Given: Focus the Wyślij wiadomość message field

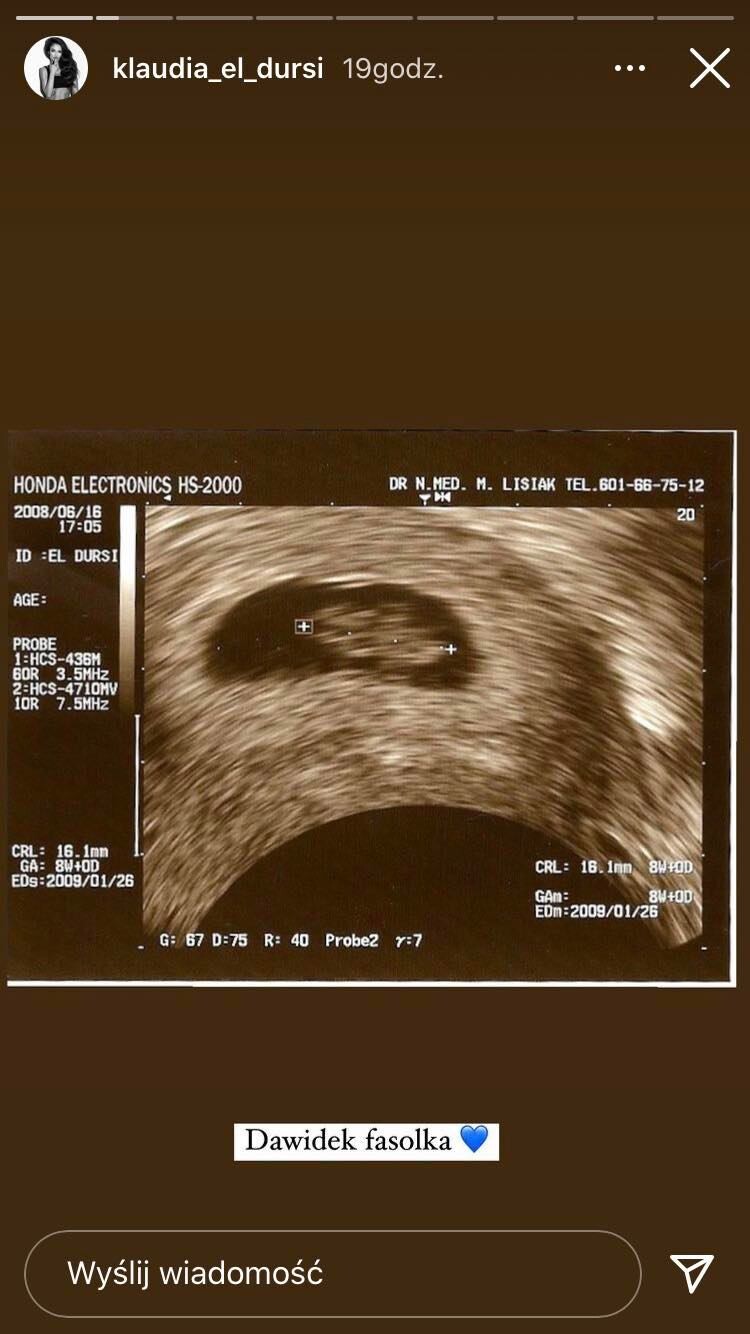Looking at the screenshot, I should [x=332, y=1273].
